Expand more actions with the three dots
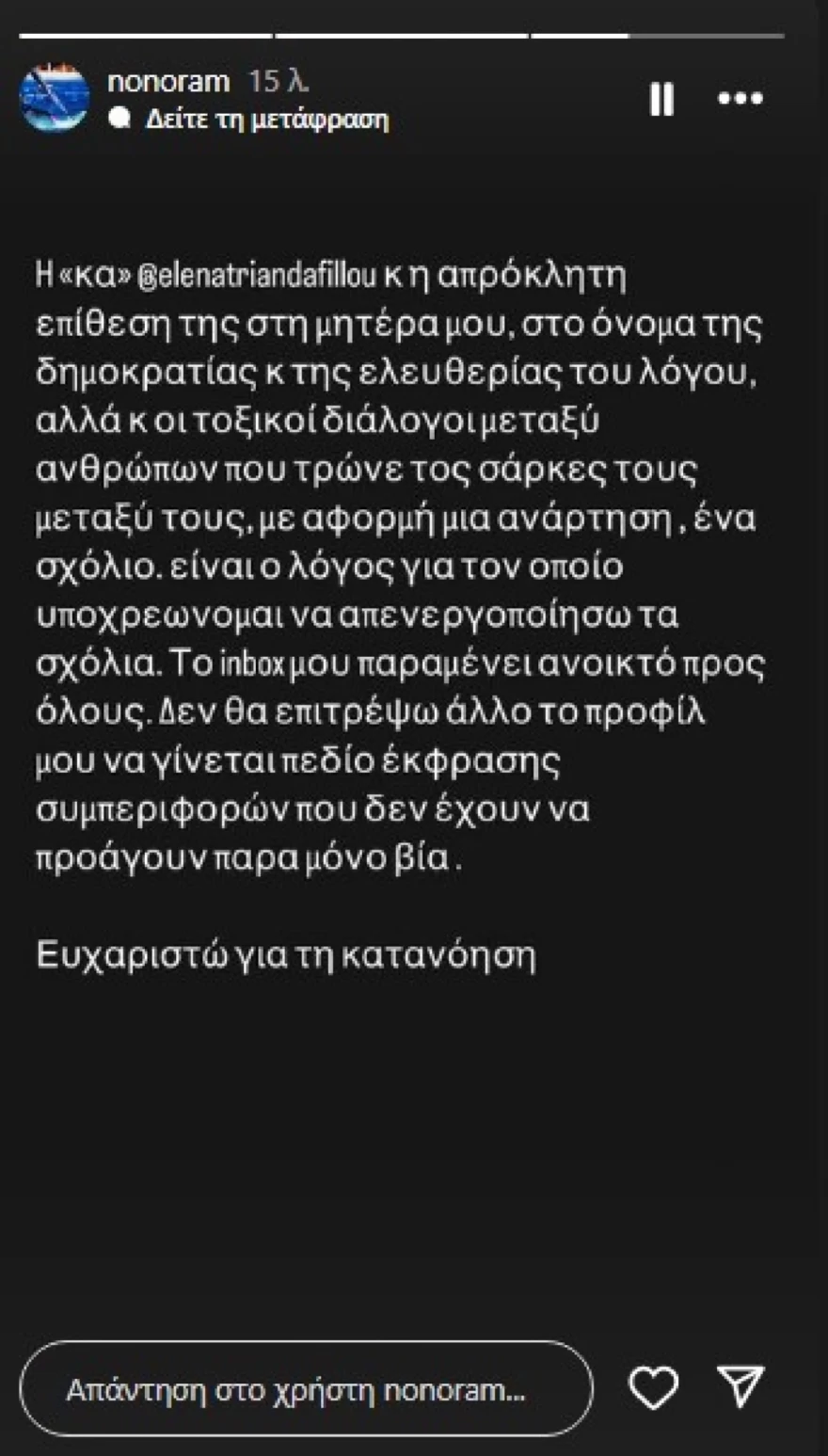 pyautogui.click(x=742, y=97)
